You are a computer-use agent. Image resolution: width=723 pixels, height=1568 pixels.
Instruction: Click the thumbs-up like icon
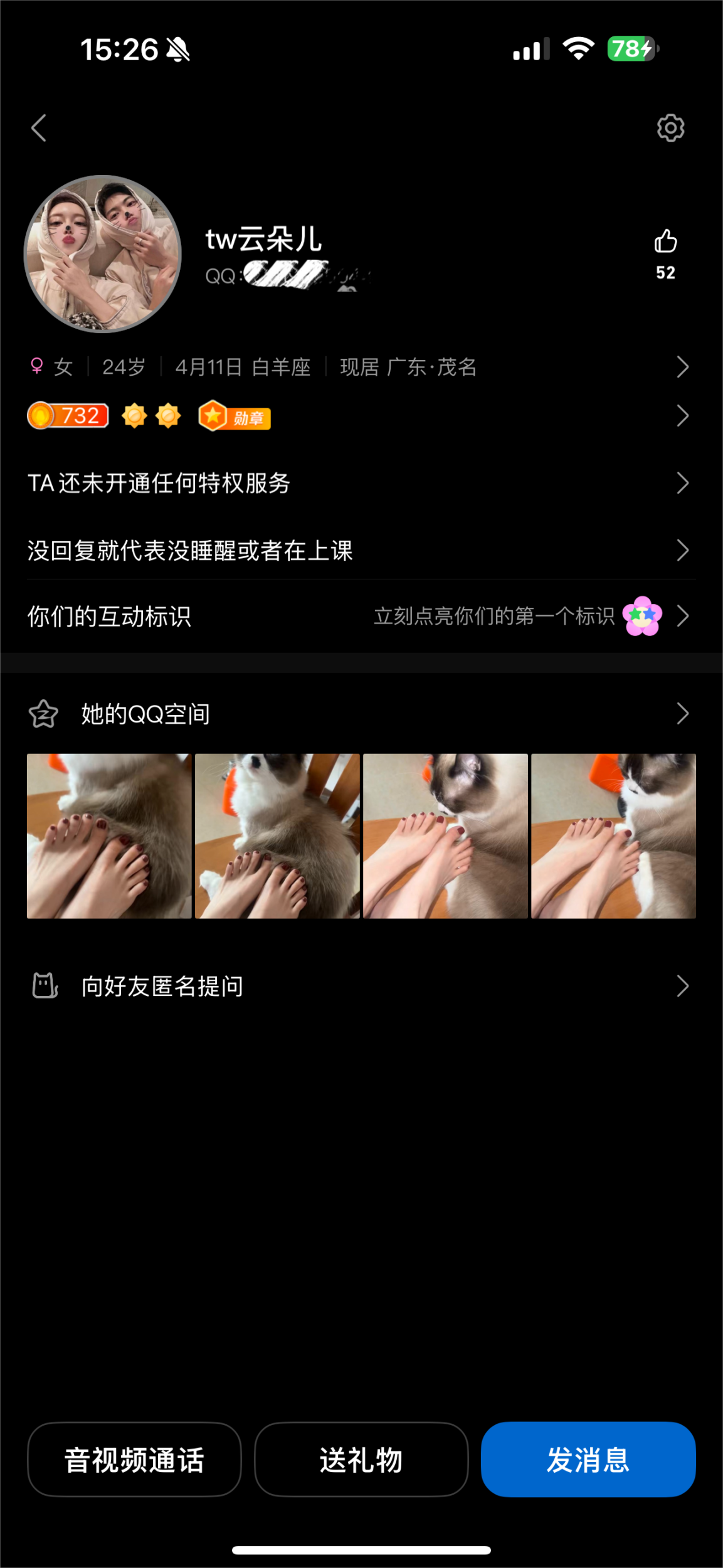click(x=666, y=240)
